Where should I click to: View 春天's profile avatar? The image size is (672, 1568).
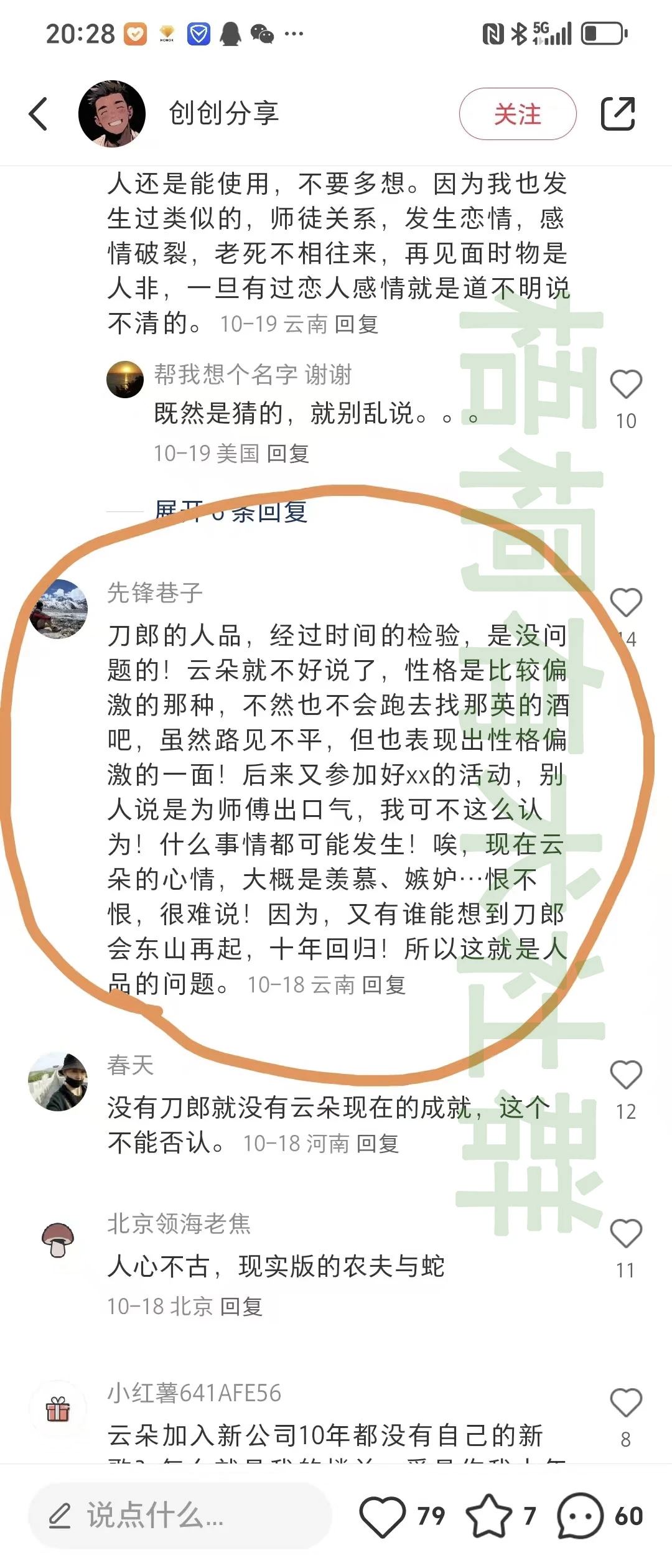pos(58,1081)
